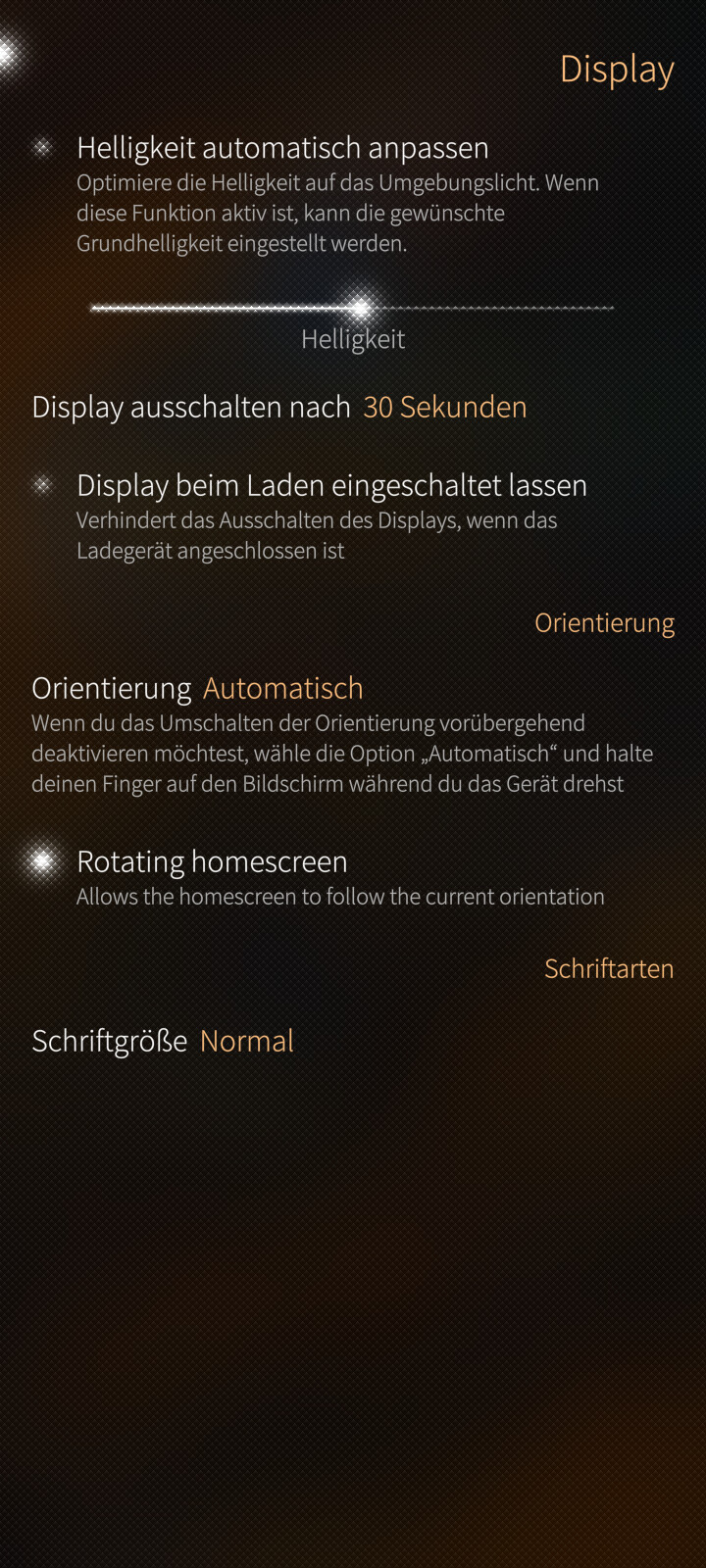Screen dimensions: 706x1568
Task: Change Schriftgröße from Normal
Action: 246,1042
